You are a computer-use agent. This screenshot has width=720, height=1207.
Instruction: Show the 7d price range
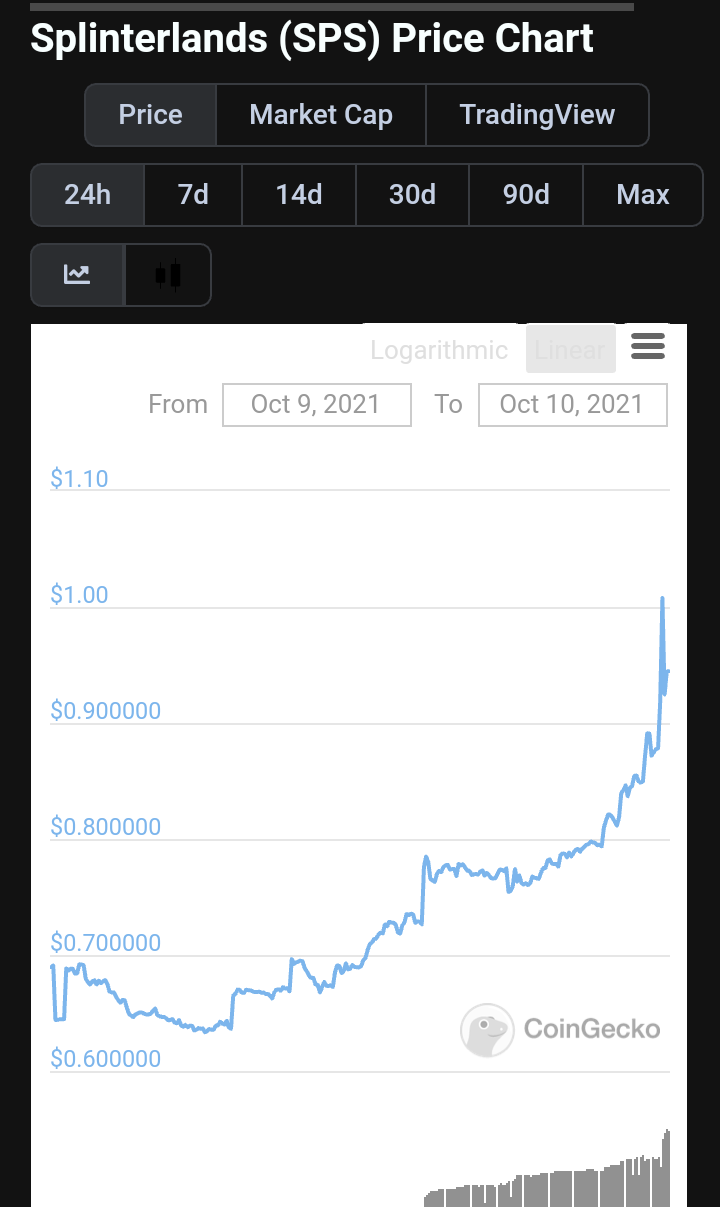tap(193, 195)
